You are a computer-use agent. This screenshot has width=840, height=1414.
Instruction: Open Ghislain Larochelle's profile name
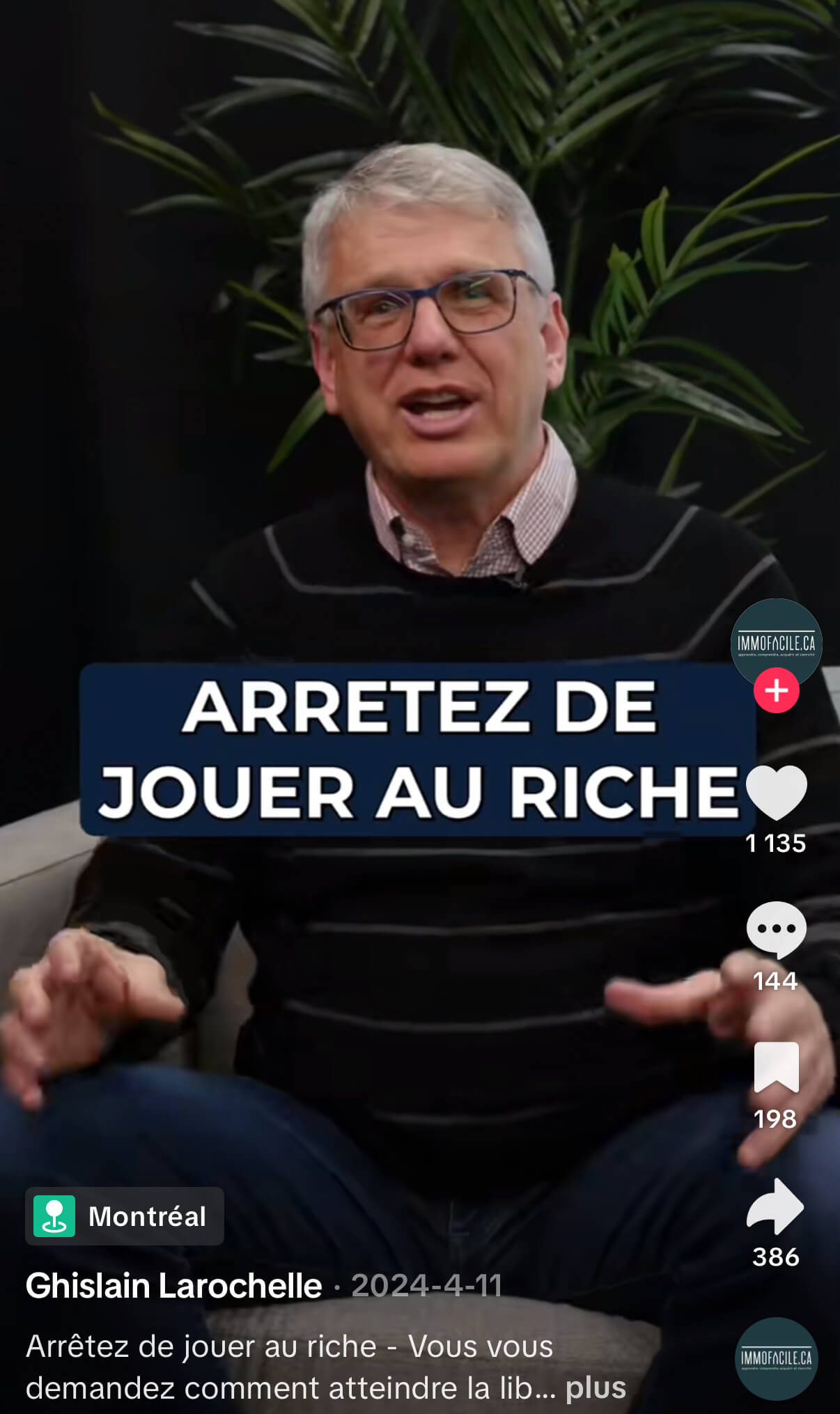click(x=174, y=1286)
